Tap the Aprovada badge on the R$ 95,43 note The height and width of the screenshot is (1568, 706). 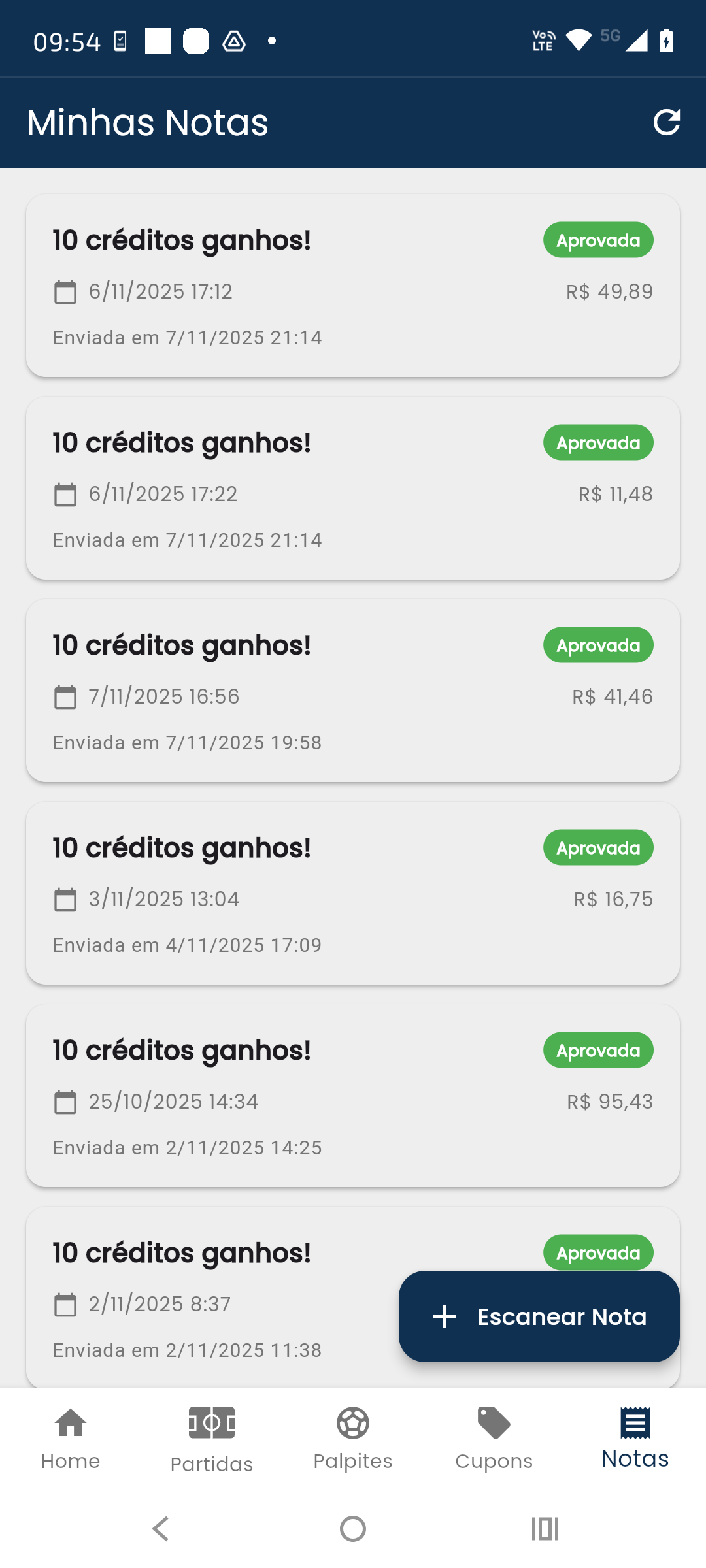597,1049
